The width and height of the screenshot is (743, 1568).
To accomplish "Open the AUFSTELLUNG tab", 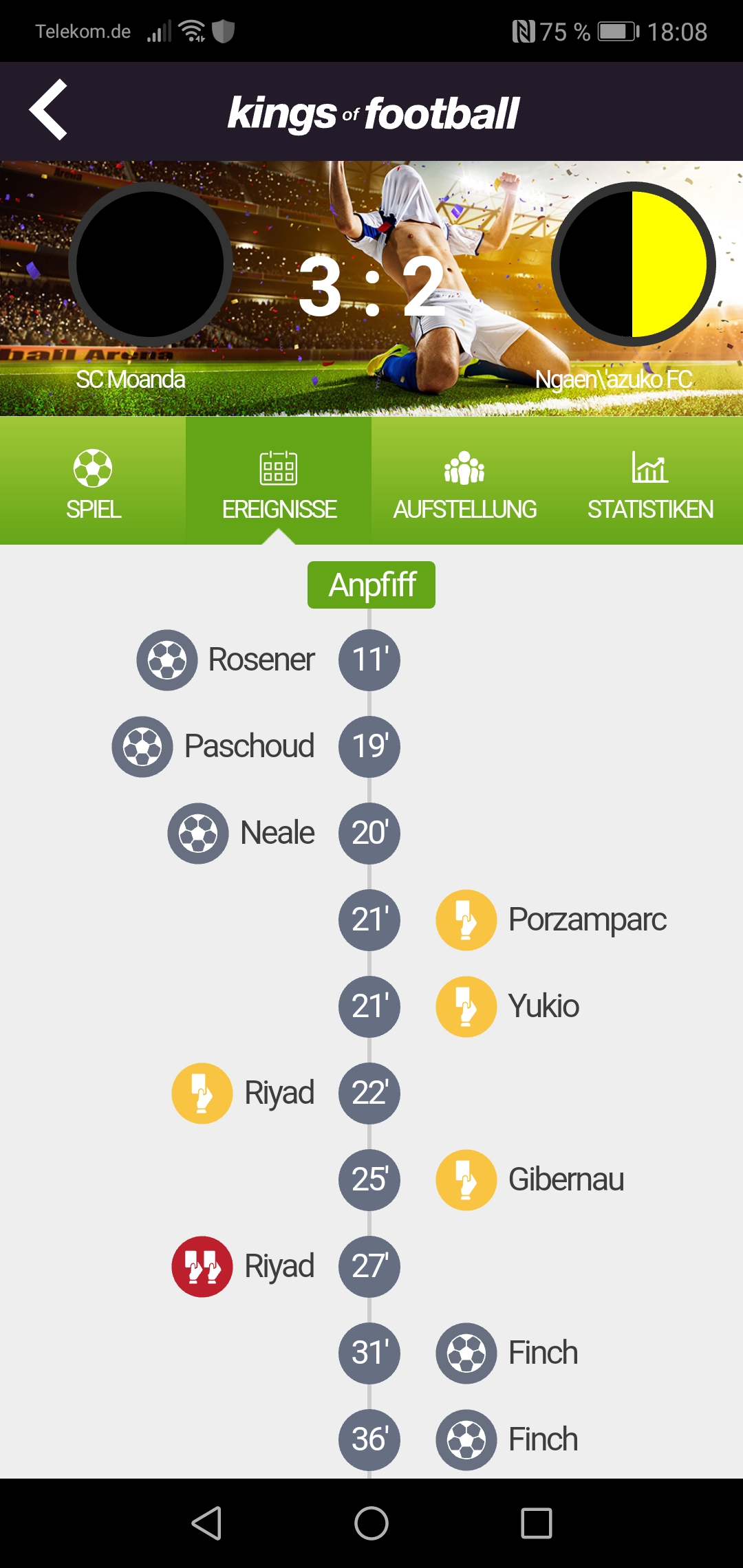I will point(464,481).
